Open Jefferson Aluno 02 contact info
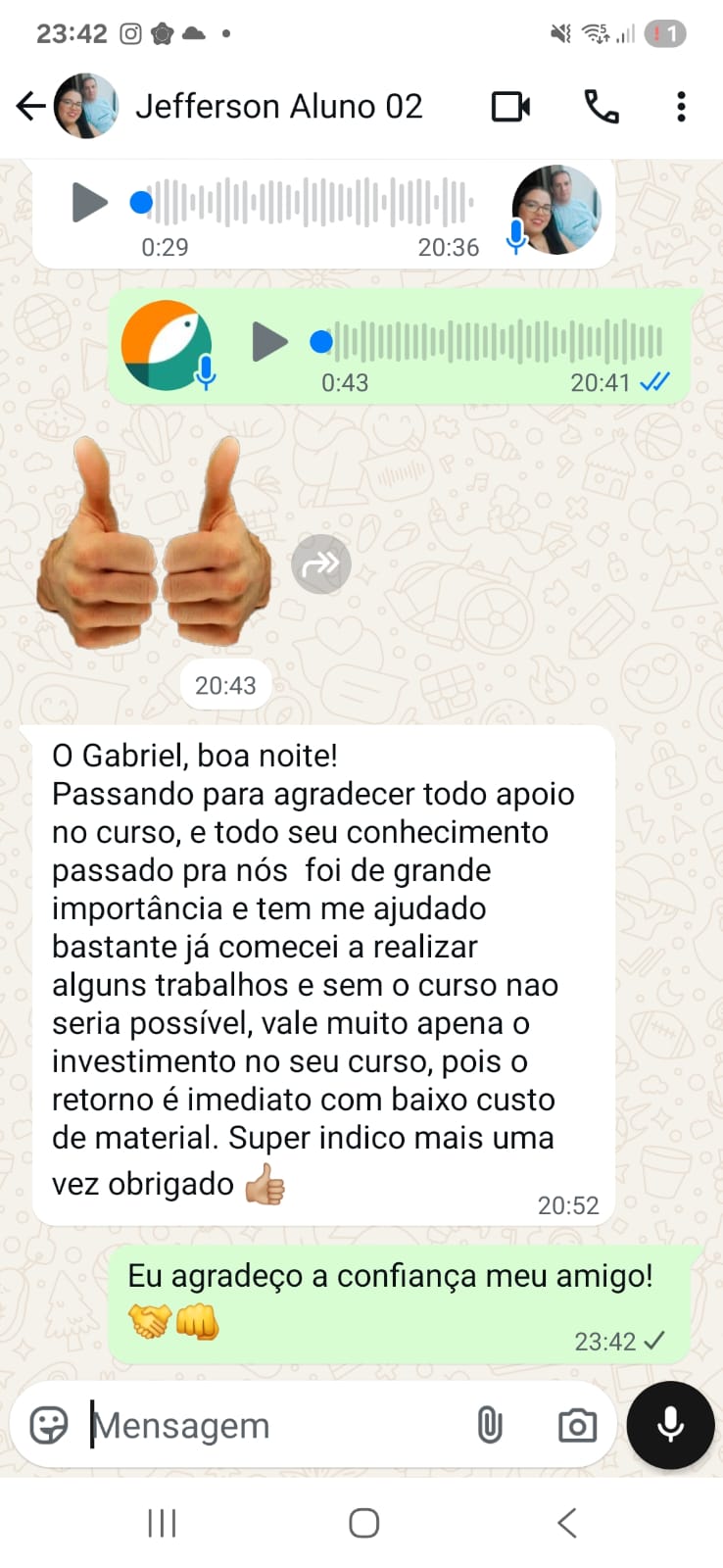Screen dimensions: 723x1568 click(278, 106)
